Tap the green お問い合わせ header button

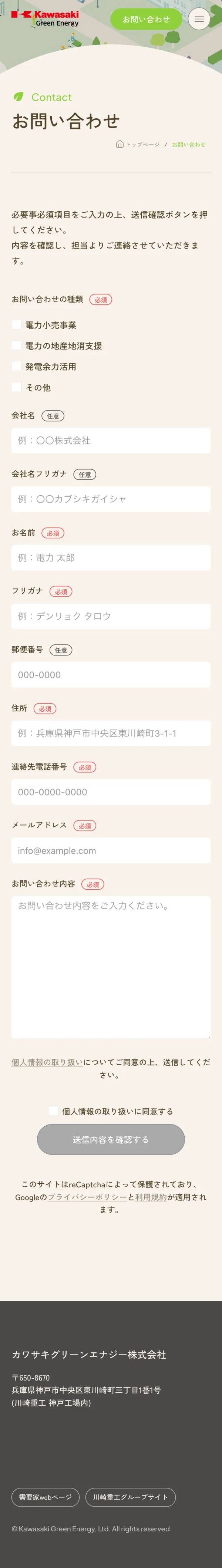point(146,20)
